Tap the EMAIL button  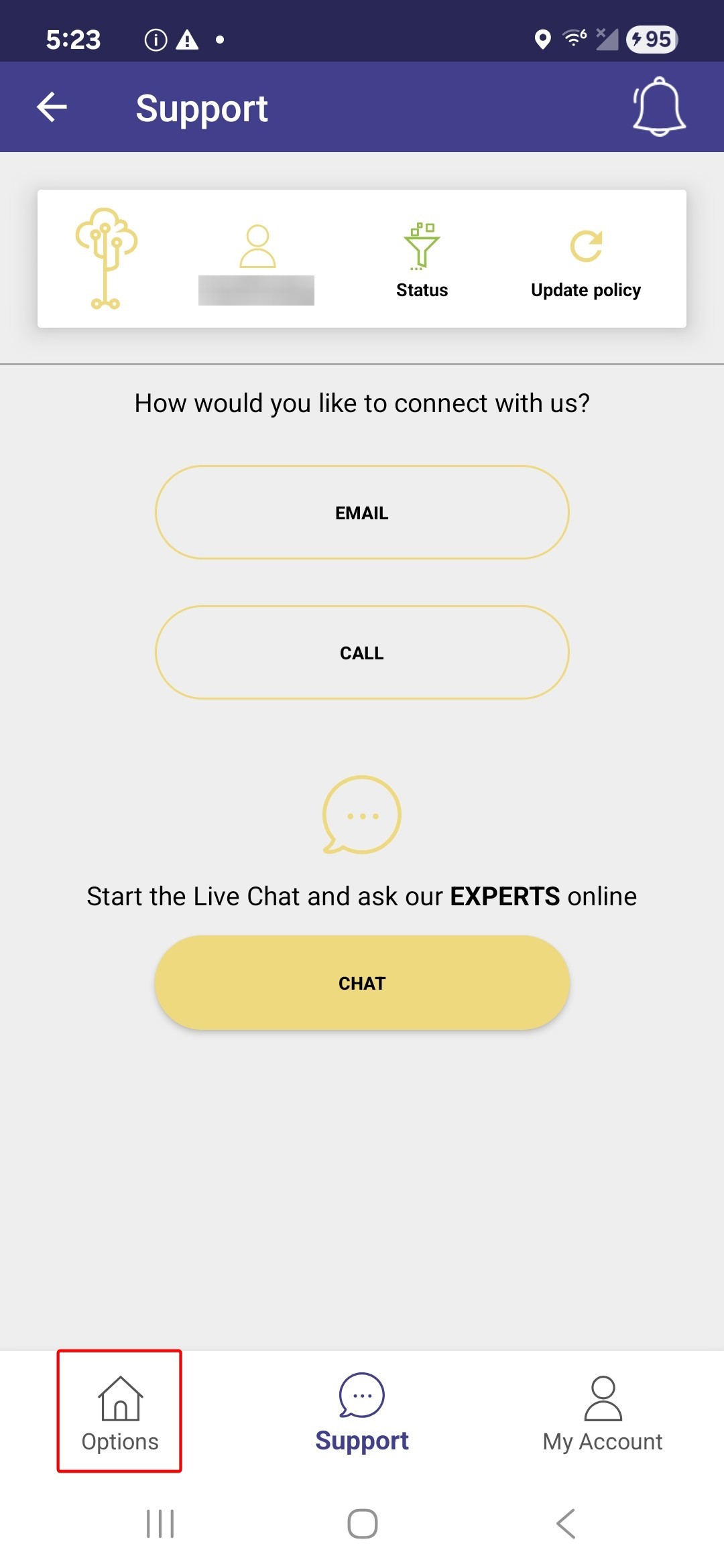click(362, 512)
